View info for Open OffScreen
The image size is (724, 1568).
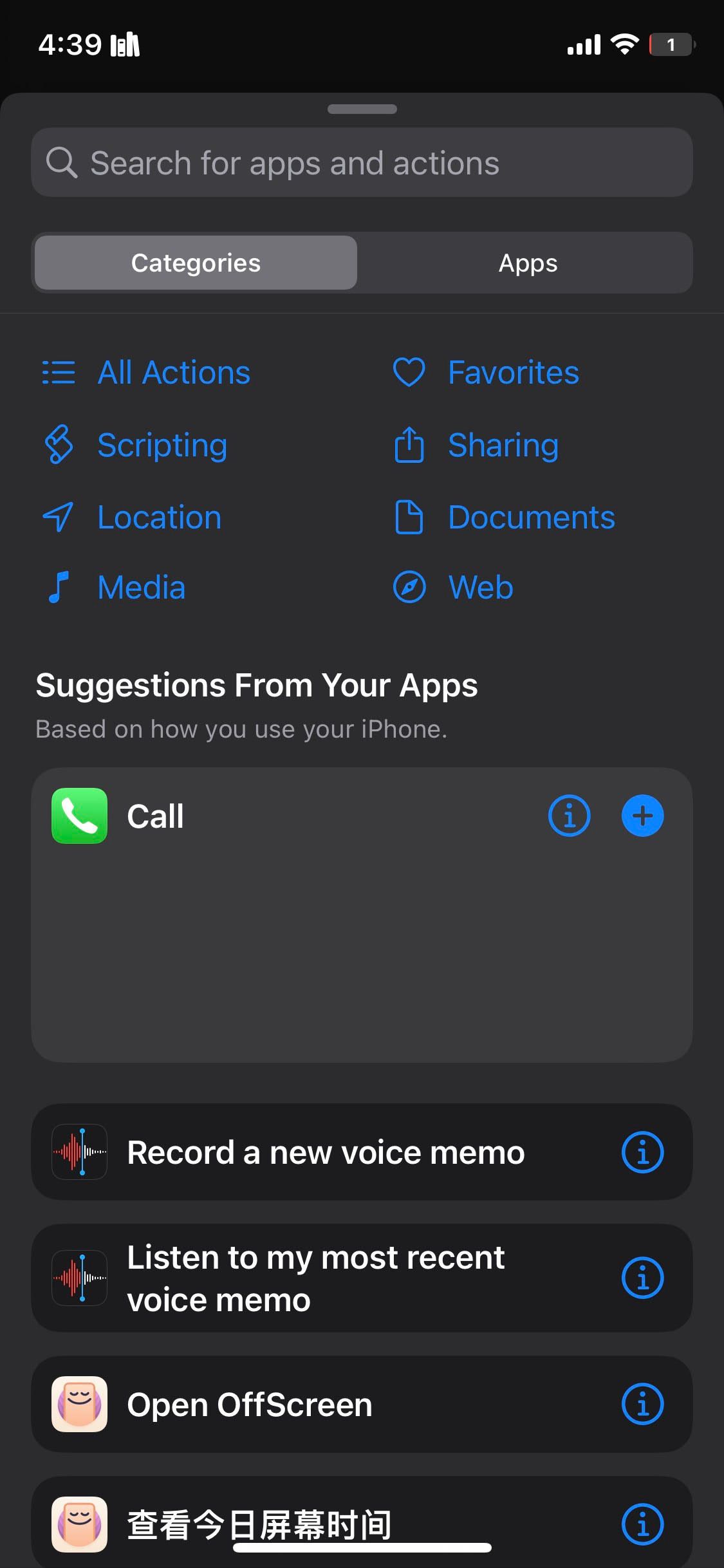[642, 1405]
